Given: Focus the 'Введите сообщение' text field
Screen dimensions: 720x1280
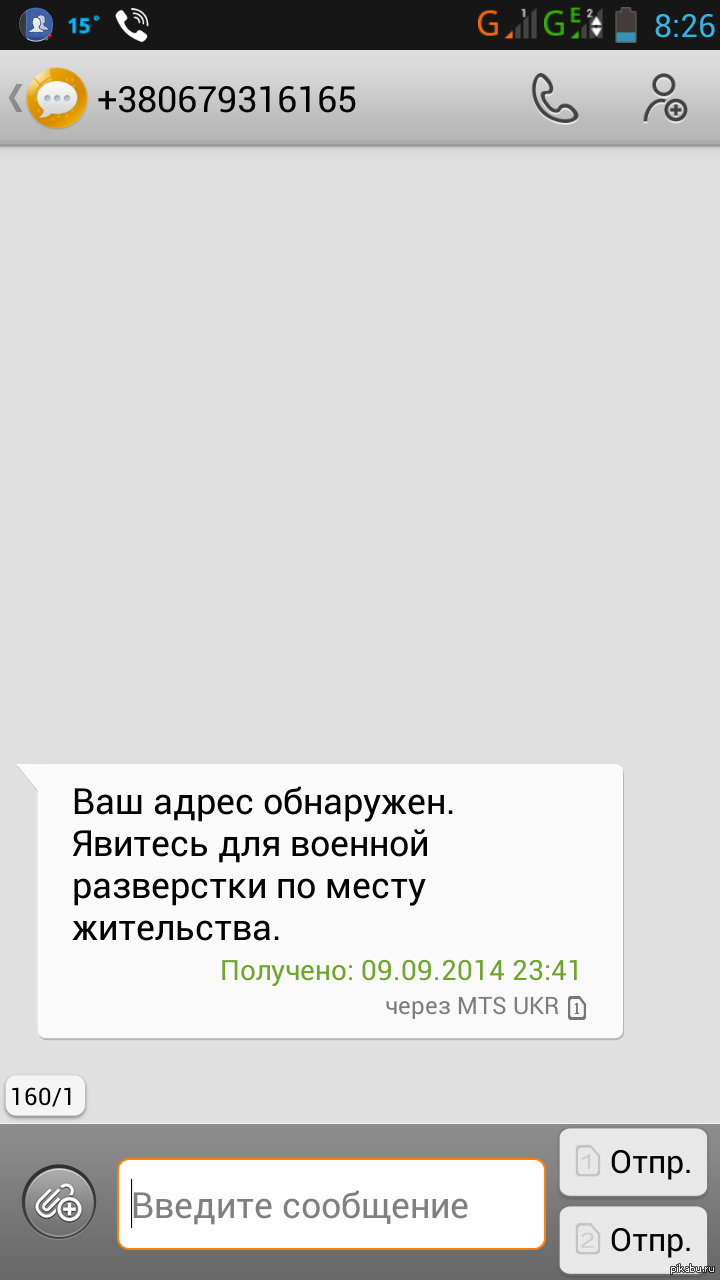Looking at the screenshot, I should click(x=330, y=1205).
